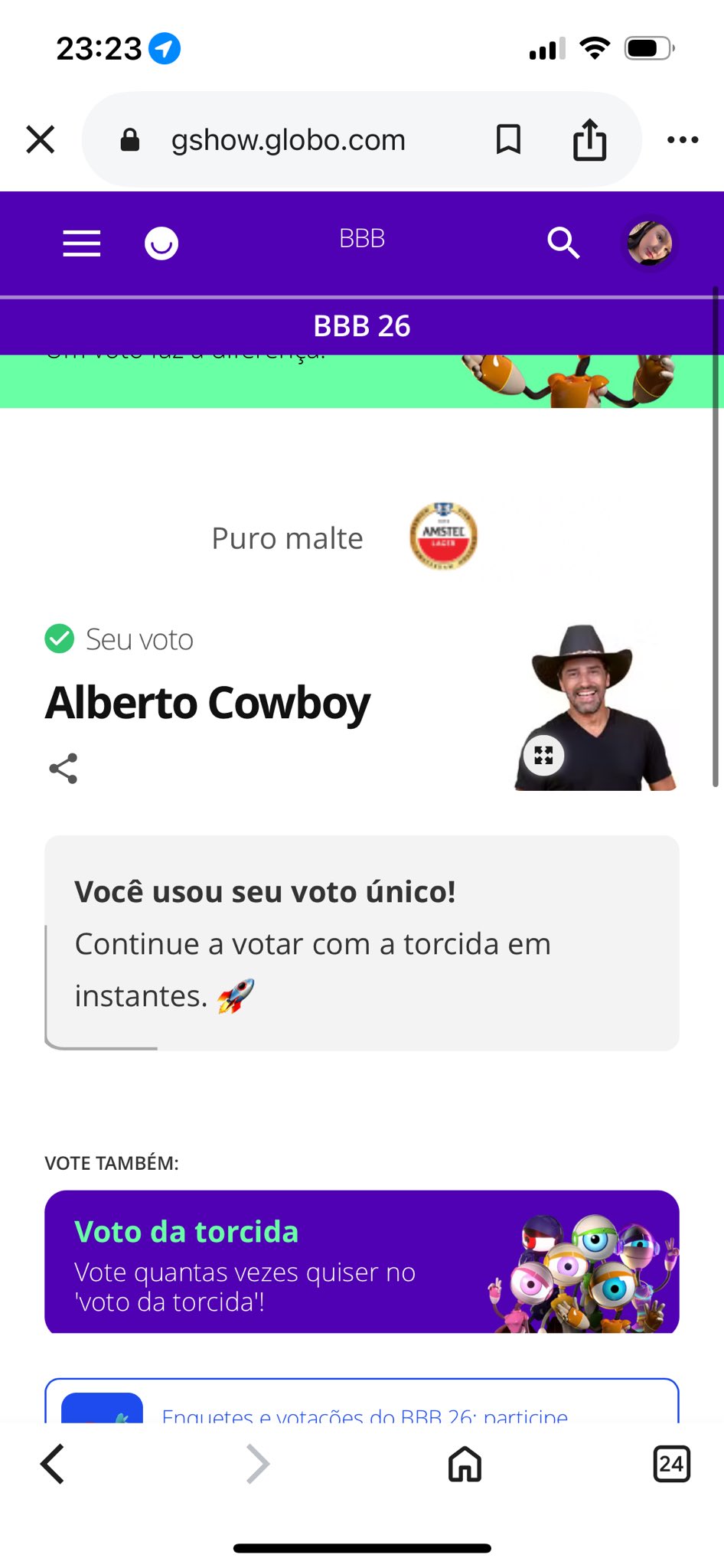This screenshot has width=724, height=1568.
Task: Share your Alberto Cowboy vote
Action: tap(64, 768)
